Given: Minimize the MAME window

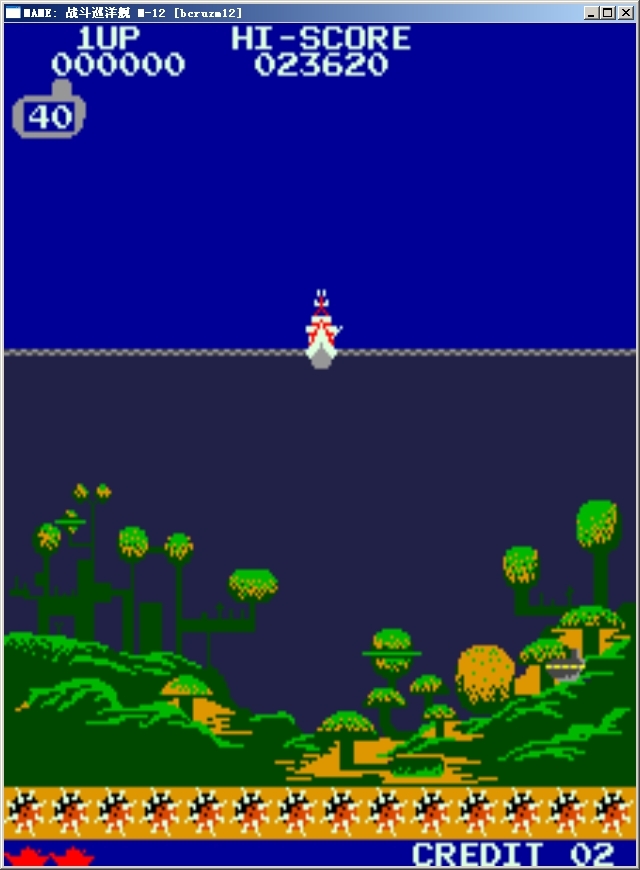Looking at the screenshot, I should coord(592,13).
